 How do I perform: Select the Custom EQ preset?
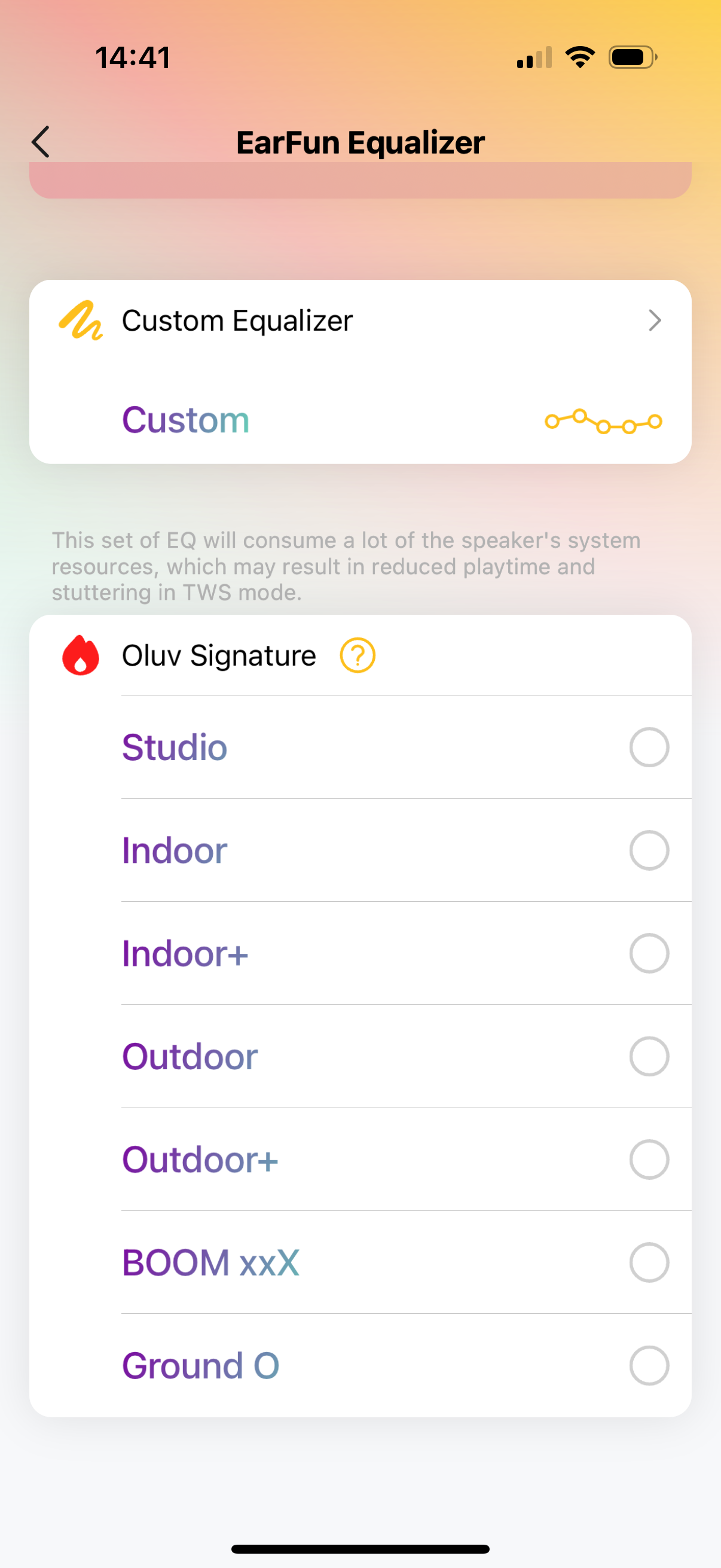point(360,420)
